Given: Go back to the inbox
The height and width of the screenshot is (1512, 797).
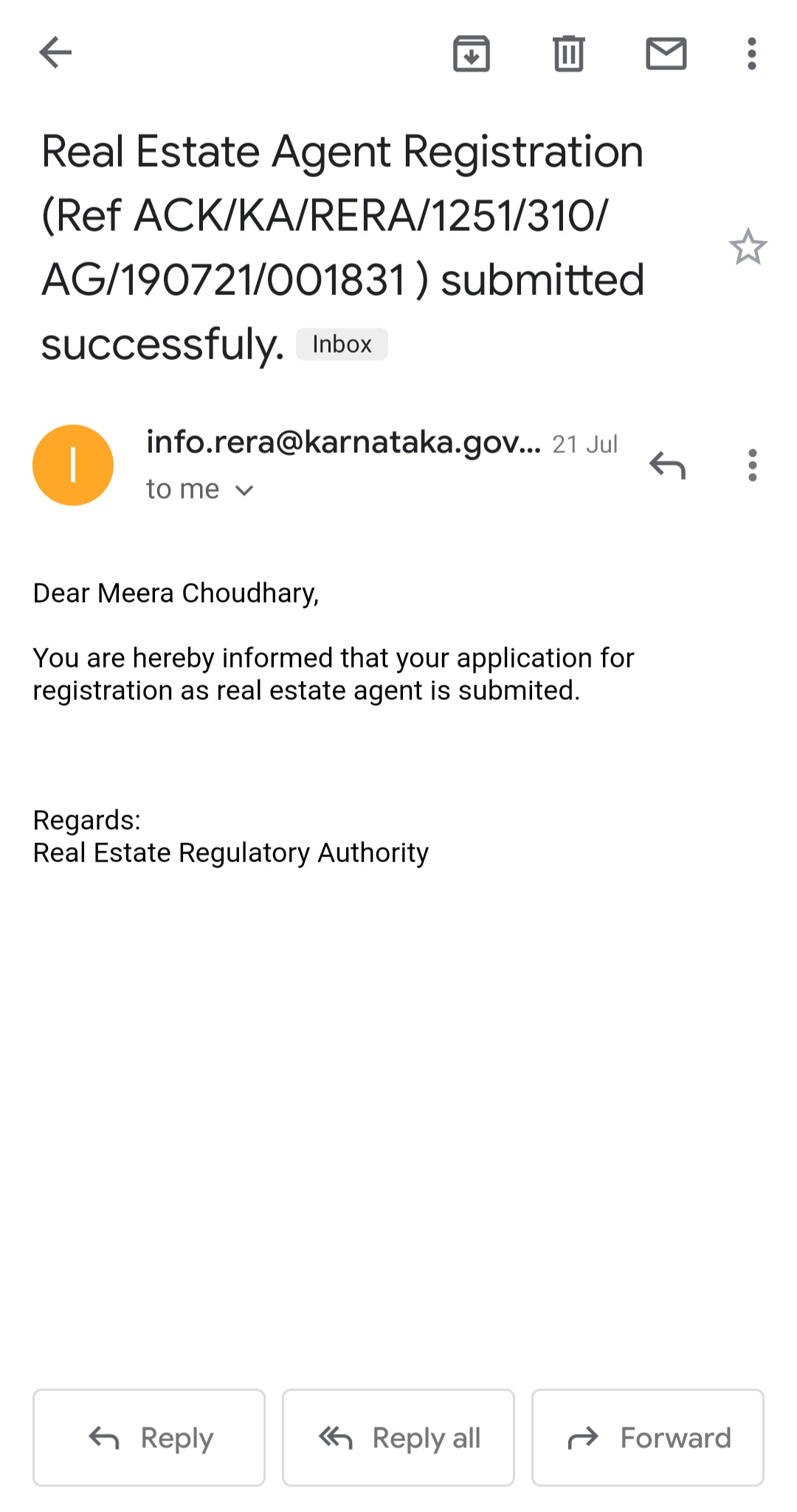Looking at the screenshot, I should (55, 53).
